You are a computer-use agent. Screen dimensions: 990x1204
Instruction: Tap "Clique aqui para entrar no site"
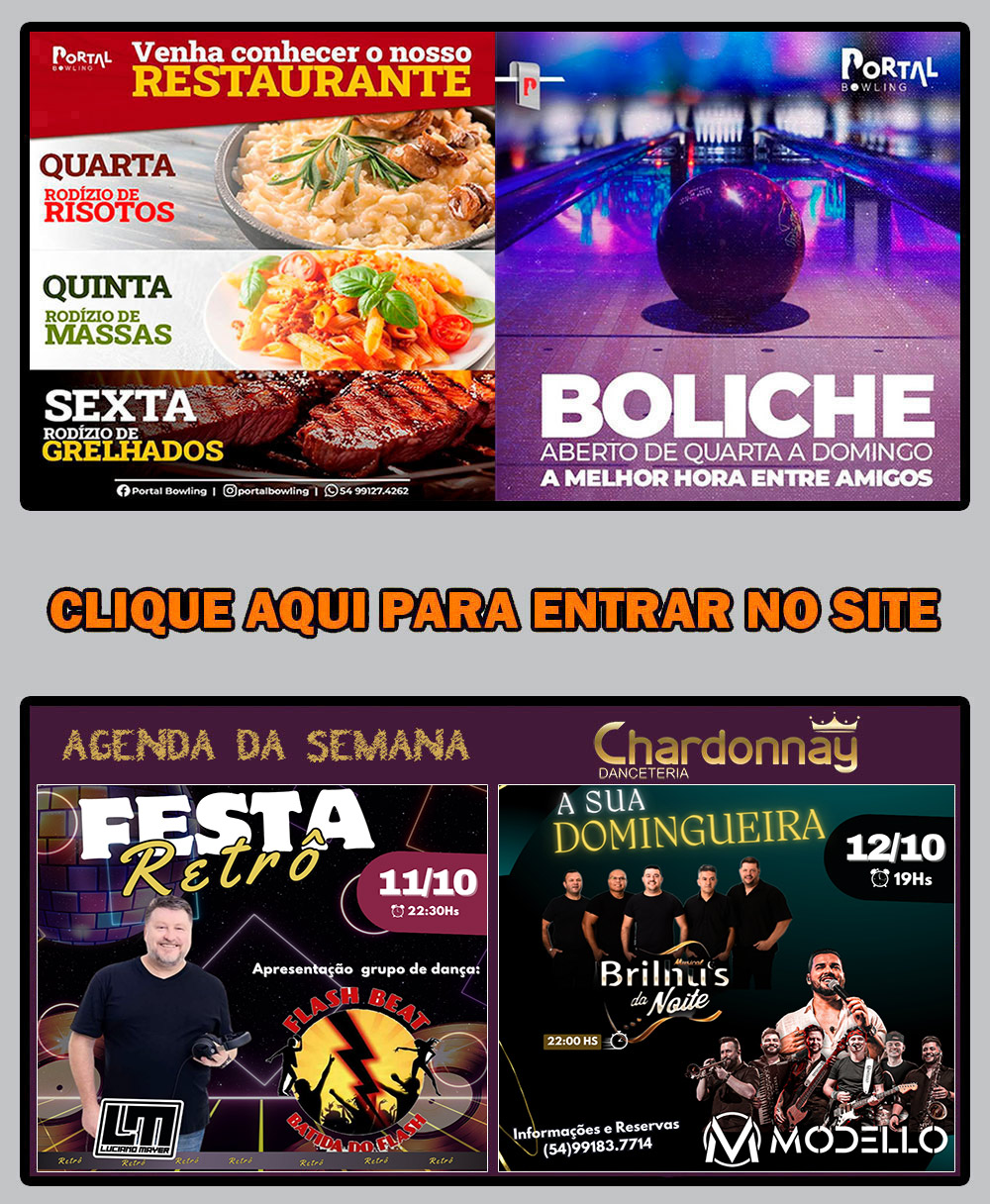point(494,609)
